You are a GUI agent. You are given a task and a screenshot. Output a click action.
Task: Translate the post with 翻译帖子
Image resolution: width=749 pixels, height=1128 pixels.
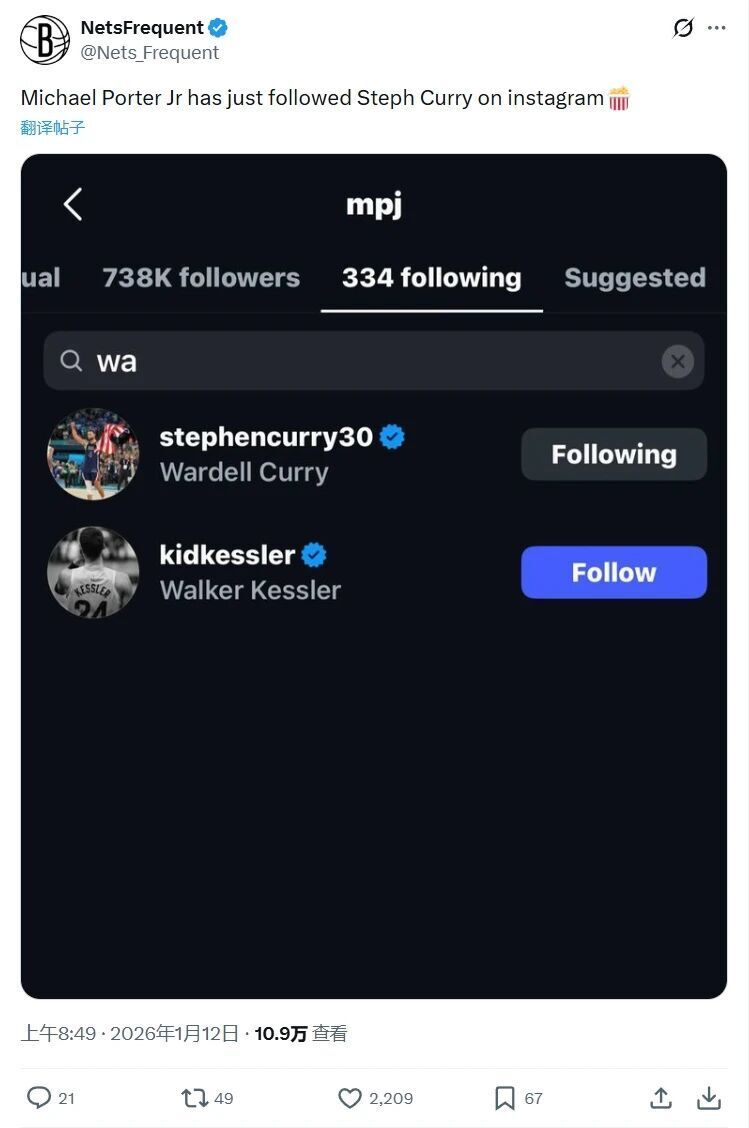click(53, 127)
